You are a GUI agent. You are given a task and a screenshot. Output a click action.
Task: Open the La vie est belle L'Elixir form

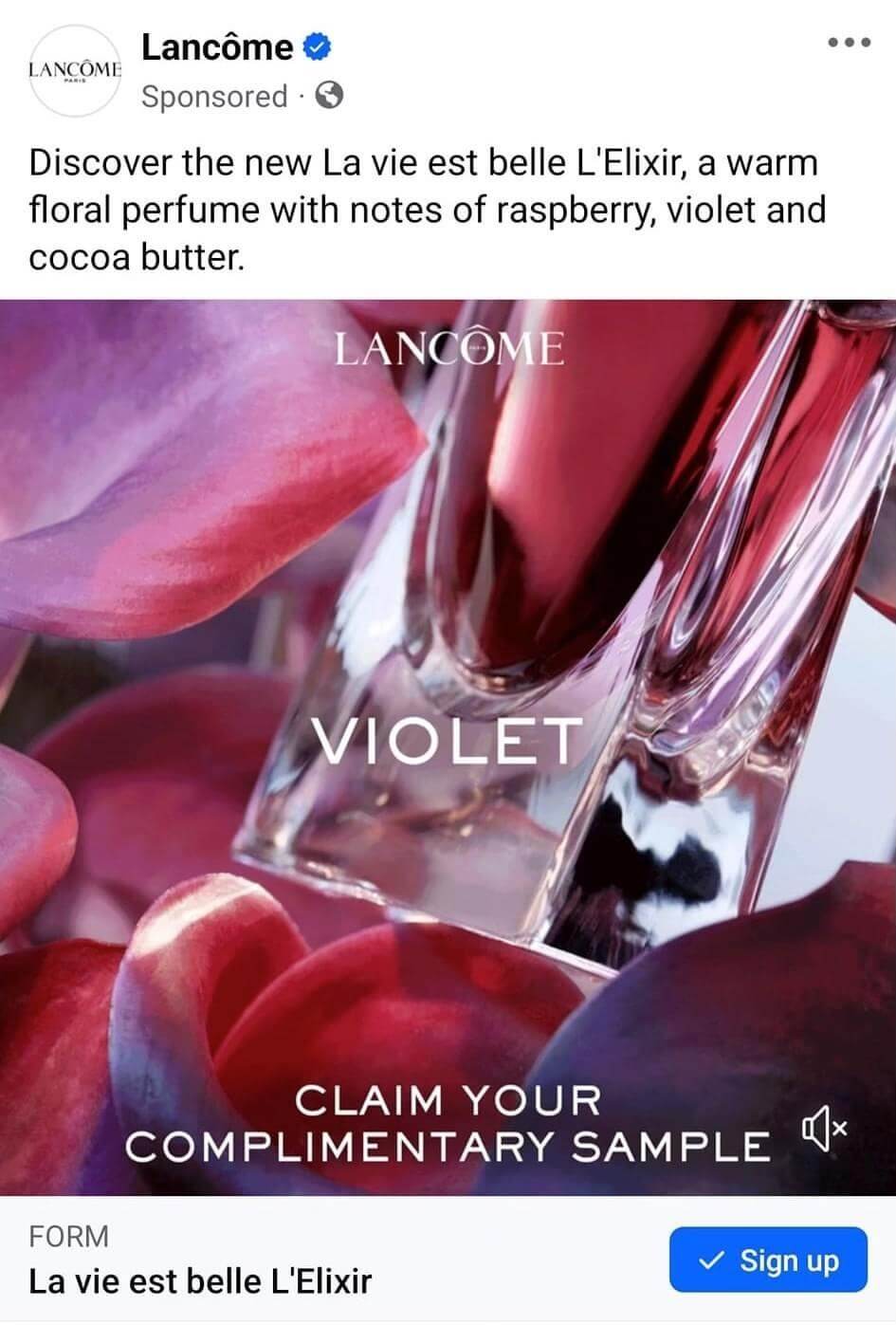click(x=201, y=1281)
